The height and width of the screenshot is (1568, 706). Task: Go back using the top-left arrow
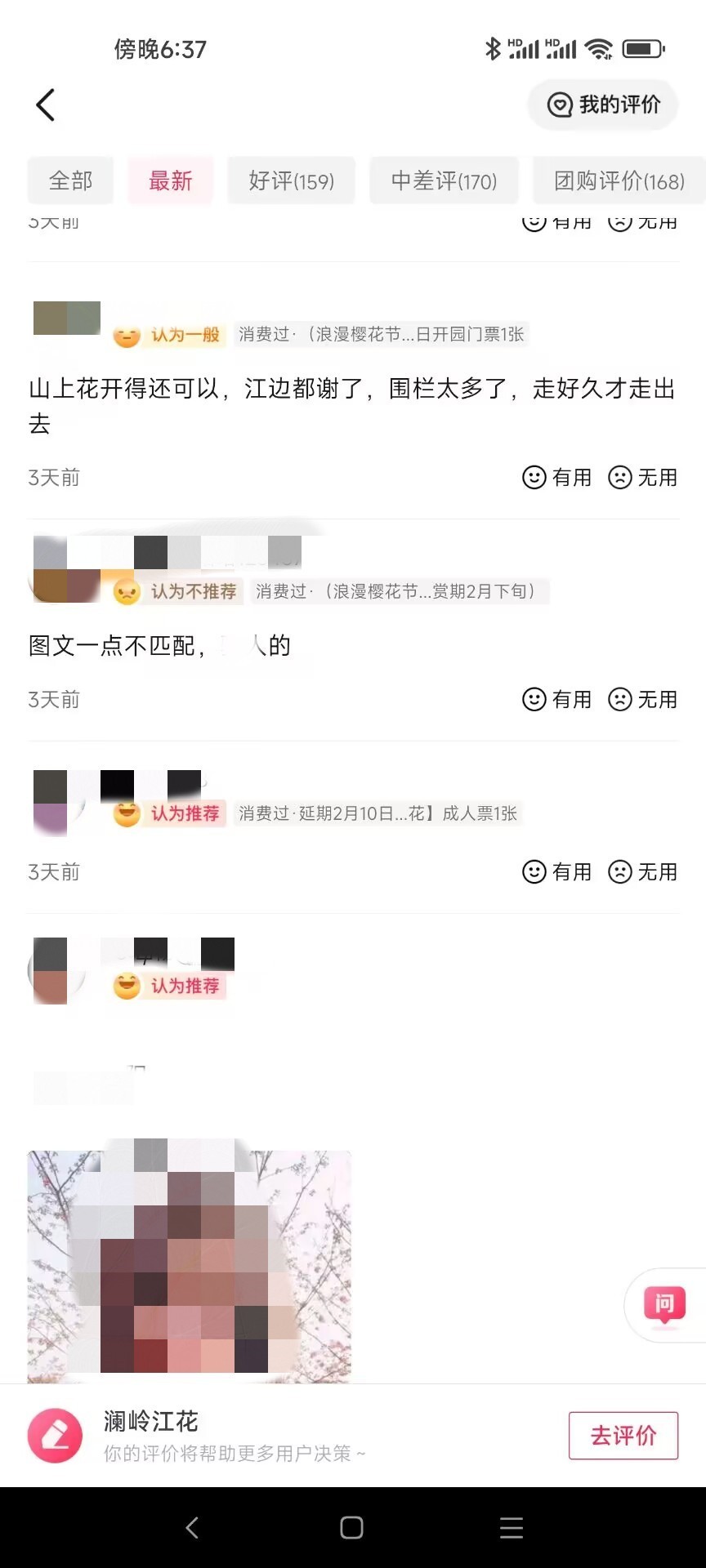pos(46,105)
